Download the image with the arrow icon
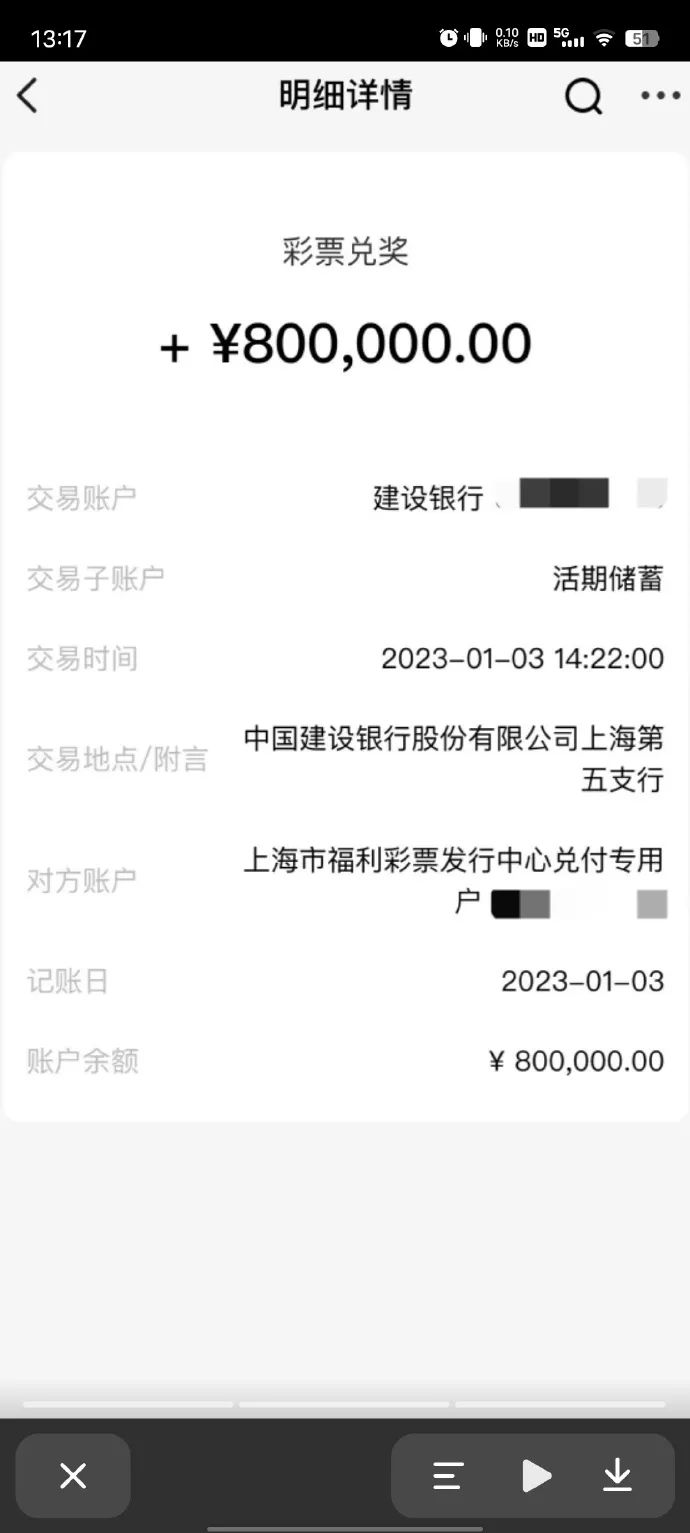Screen dimensions: 690x1533 [618, 1475]
